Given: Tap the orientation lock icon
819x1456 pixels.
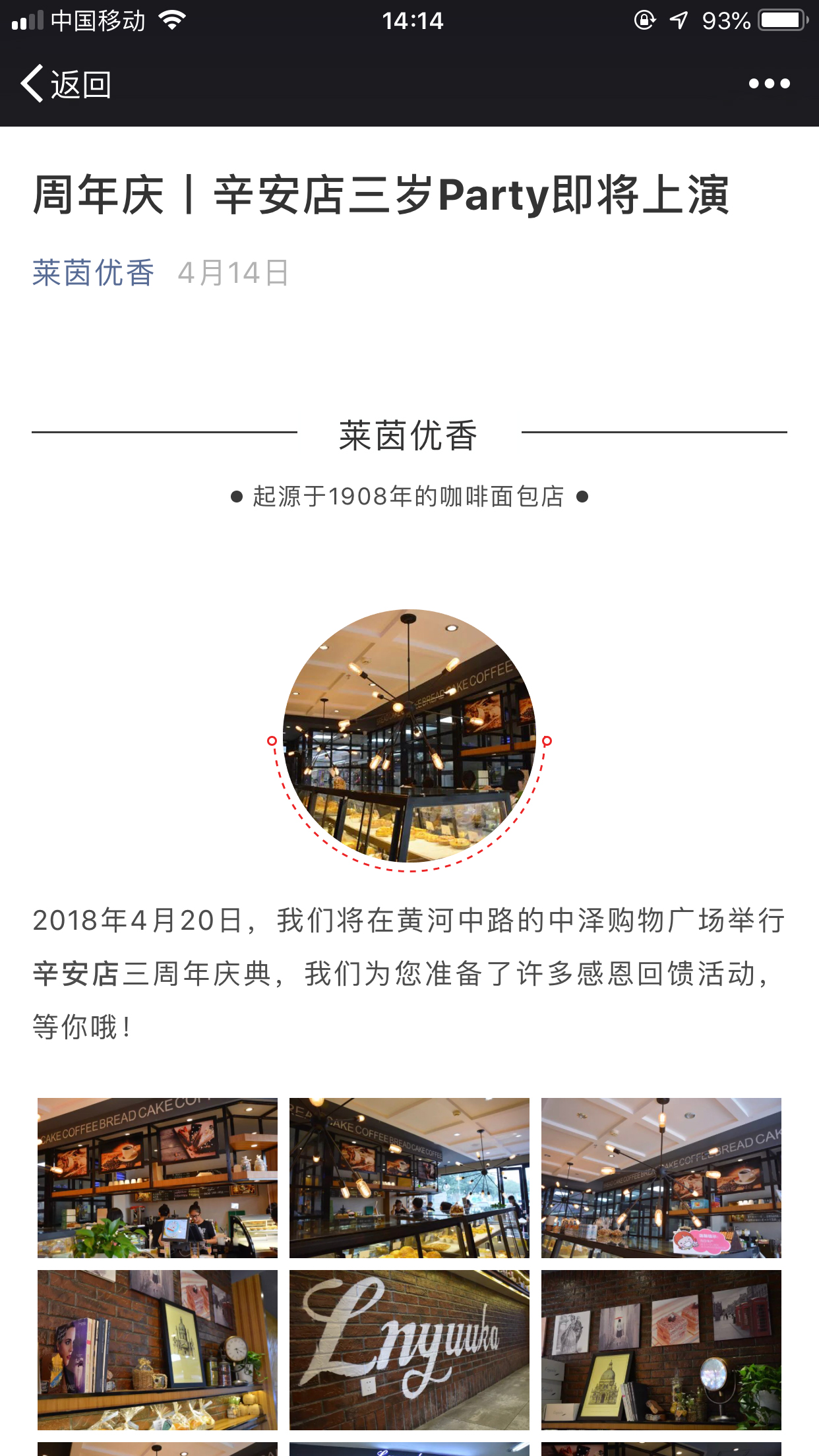Looking at the screenshot, I should [x=644, y=20].
